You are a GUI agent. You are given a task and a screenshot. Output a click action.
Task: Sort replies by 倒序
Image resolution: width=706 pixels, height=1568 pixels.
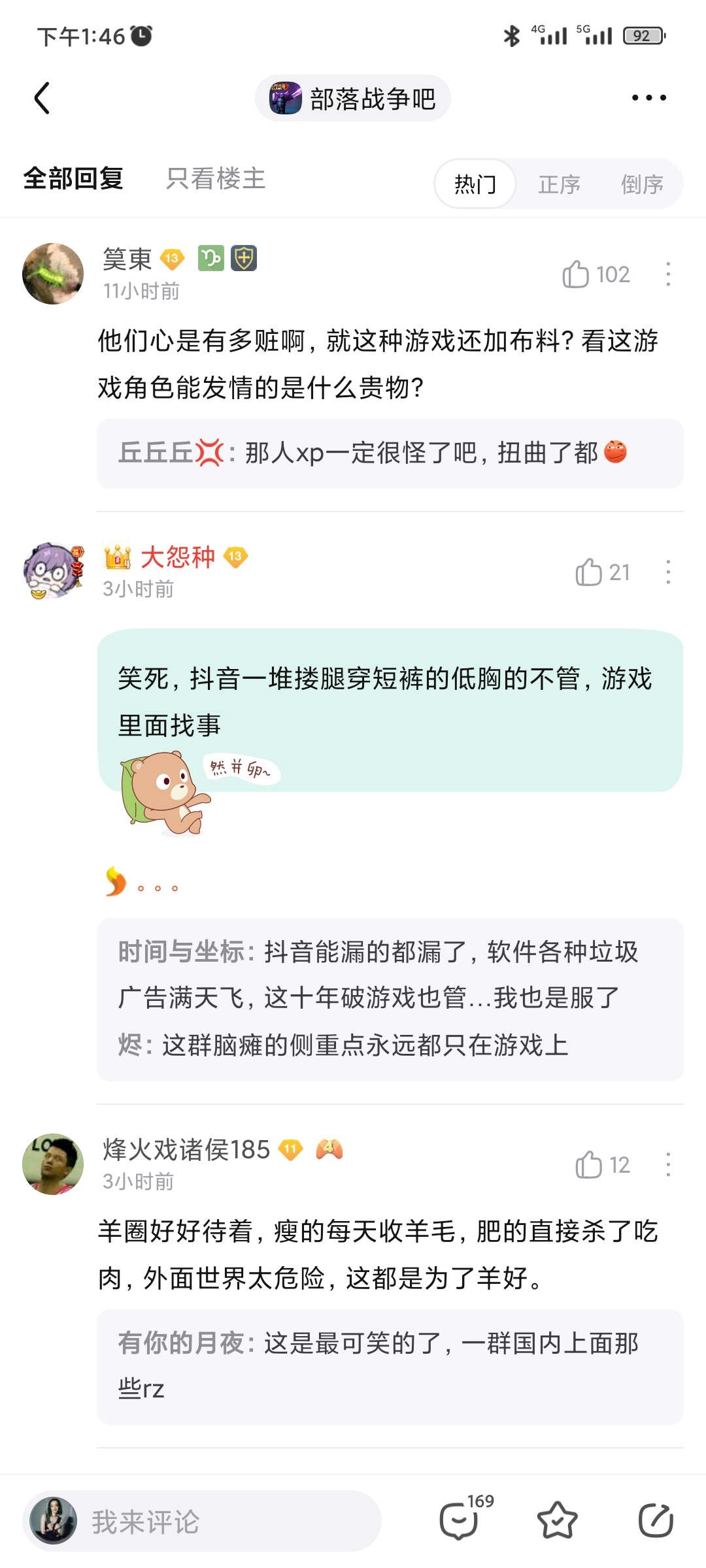coord(642,184)
